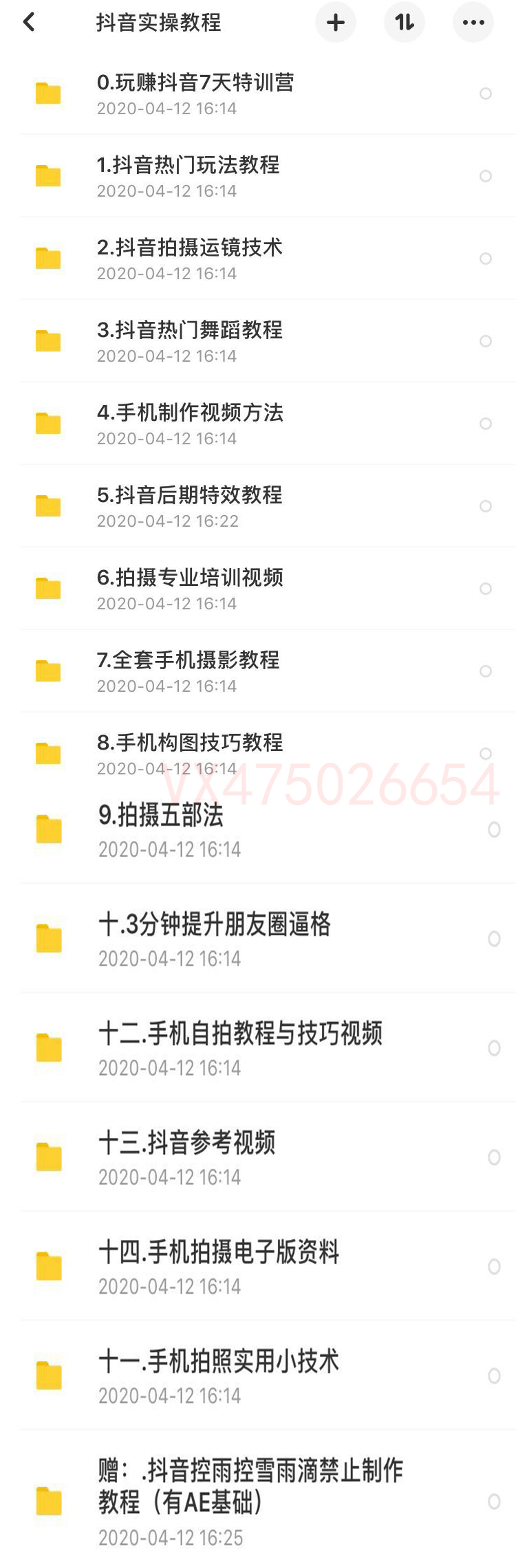Open the three-dot overflow menu
516x1568 pixels.
pyautogui.click(x=473, y=23)
